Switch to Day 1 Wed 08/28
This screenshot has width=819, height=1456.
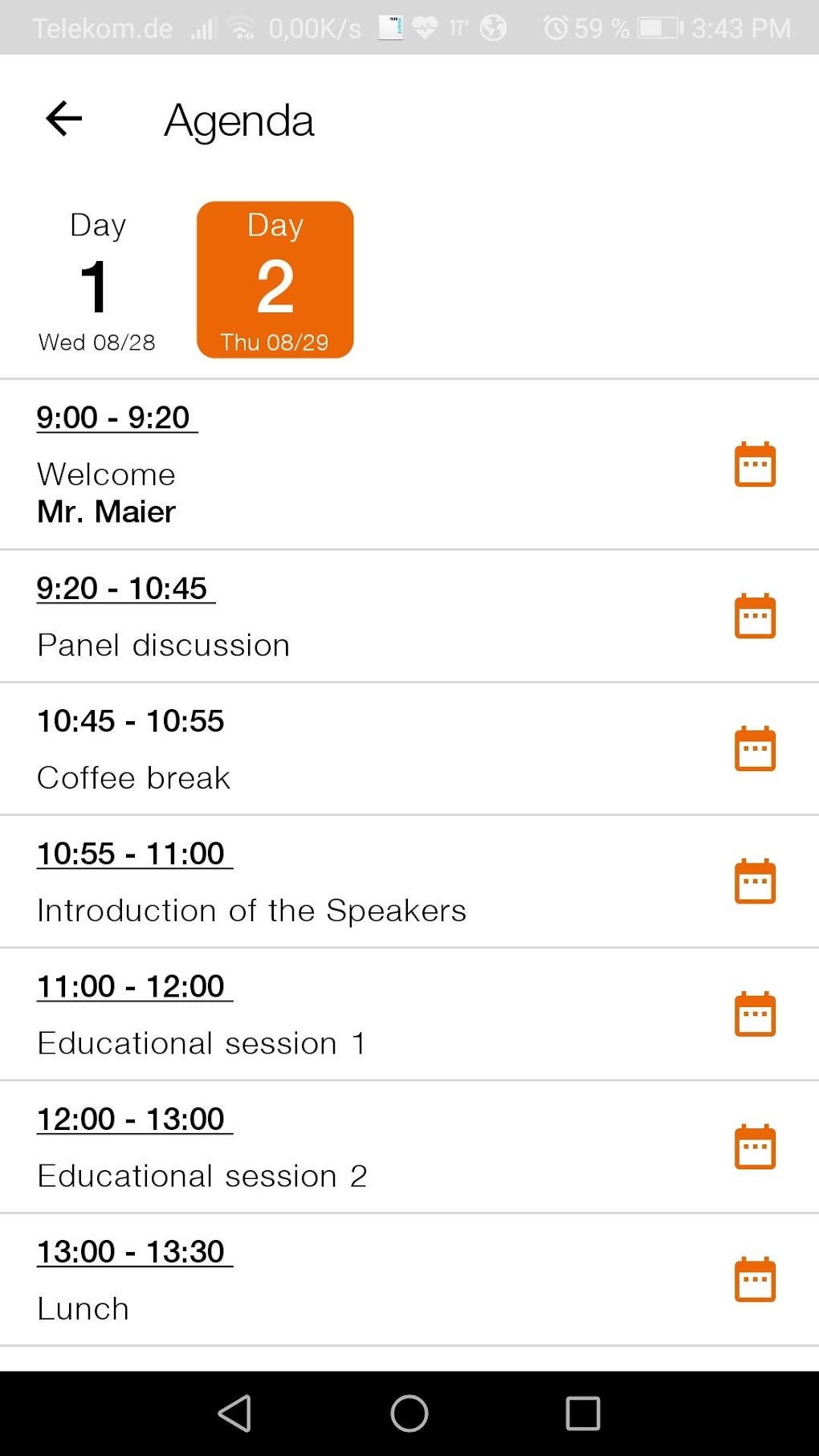(96, 280)
